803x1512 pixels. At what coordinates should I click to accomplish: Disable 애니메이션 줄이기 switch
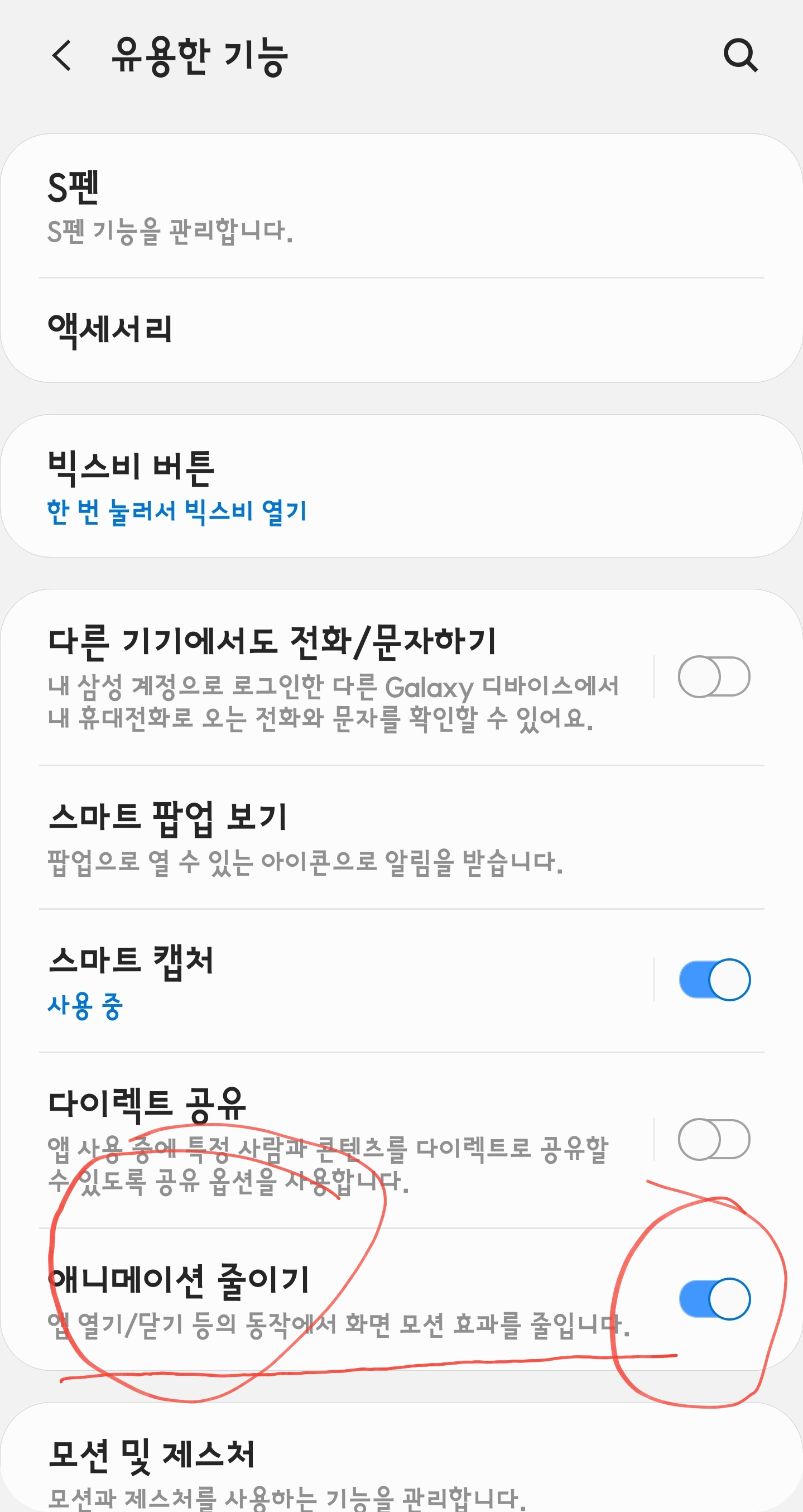[714, 1299]
